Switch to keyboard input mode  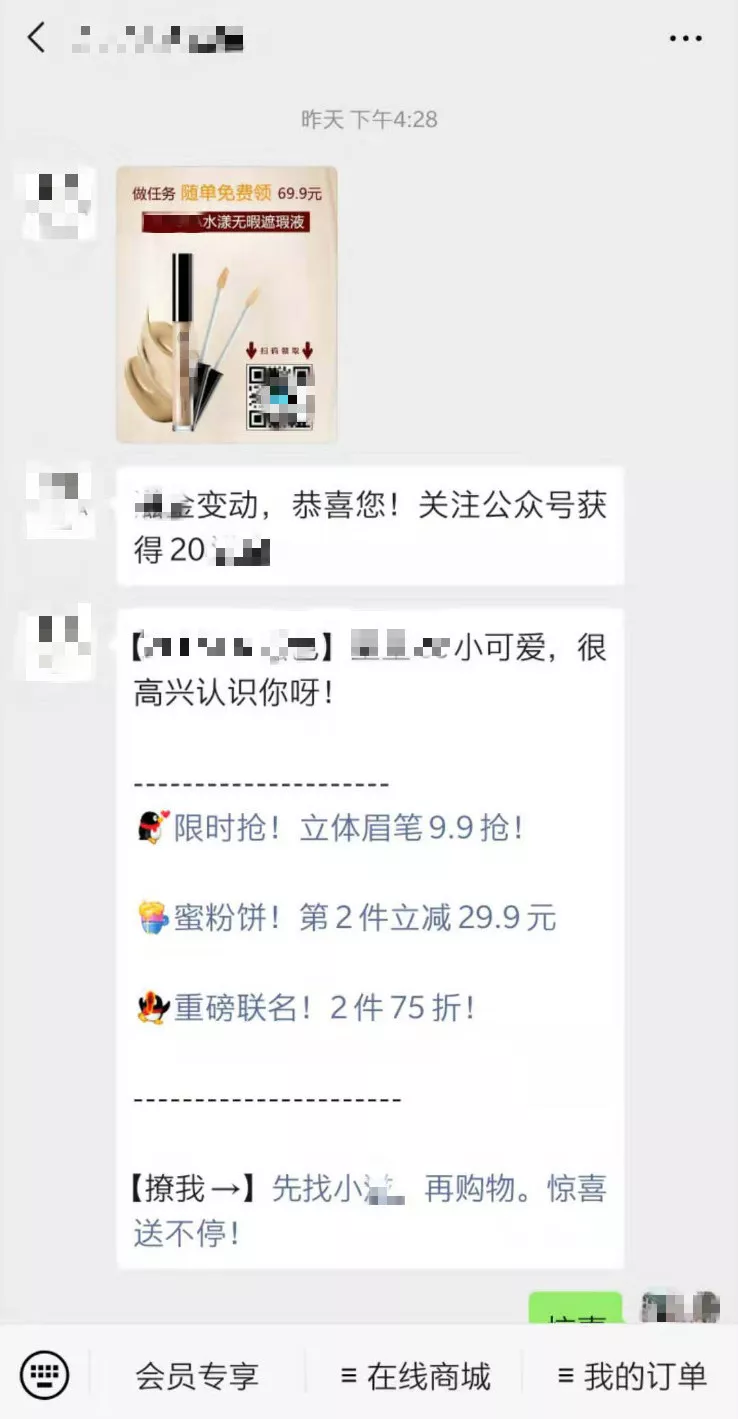pyautogui.click(x=44, y=1375)
